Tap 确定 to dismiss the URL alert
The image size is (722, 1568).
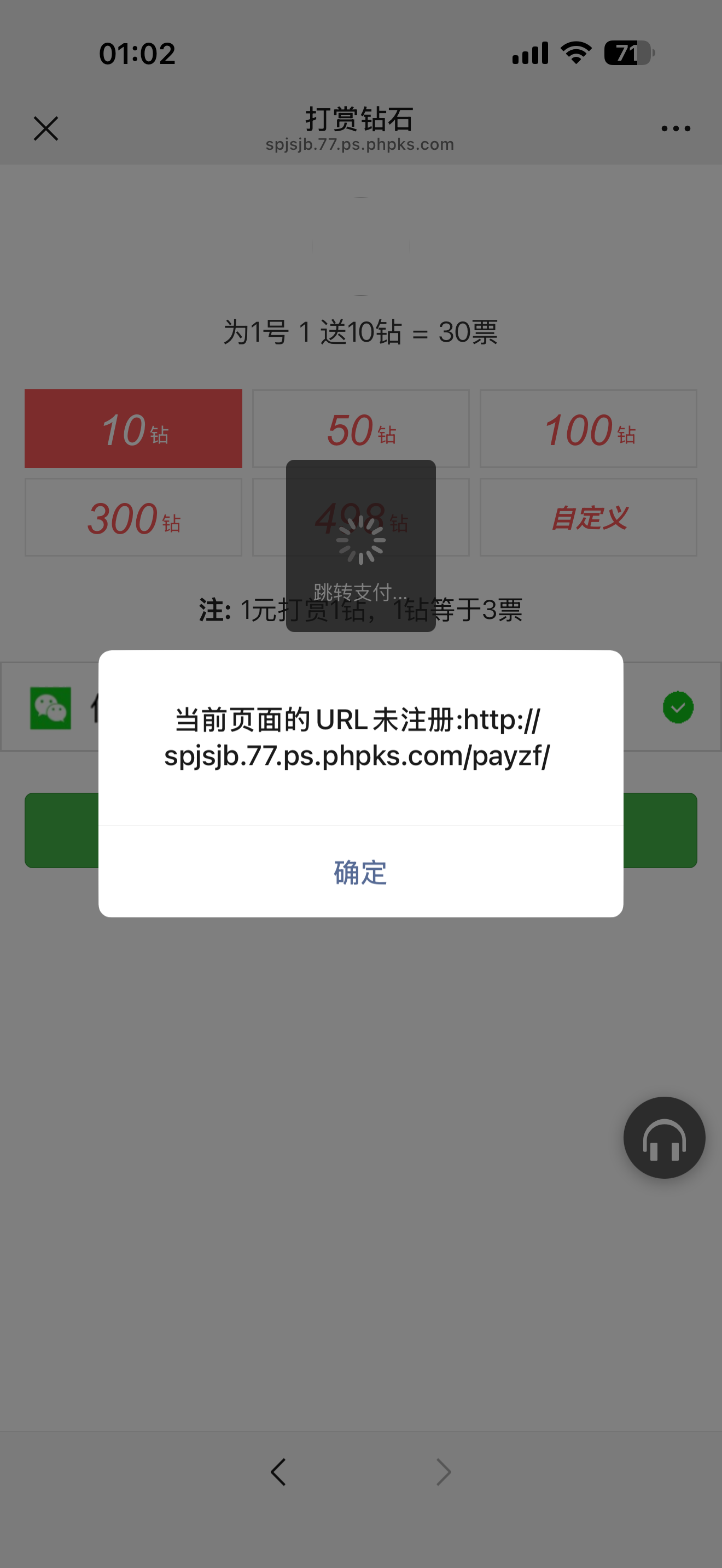click(360, 871)
